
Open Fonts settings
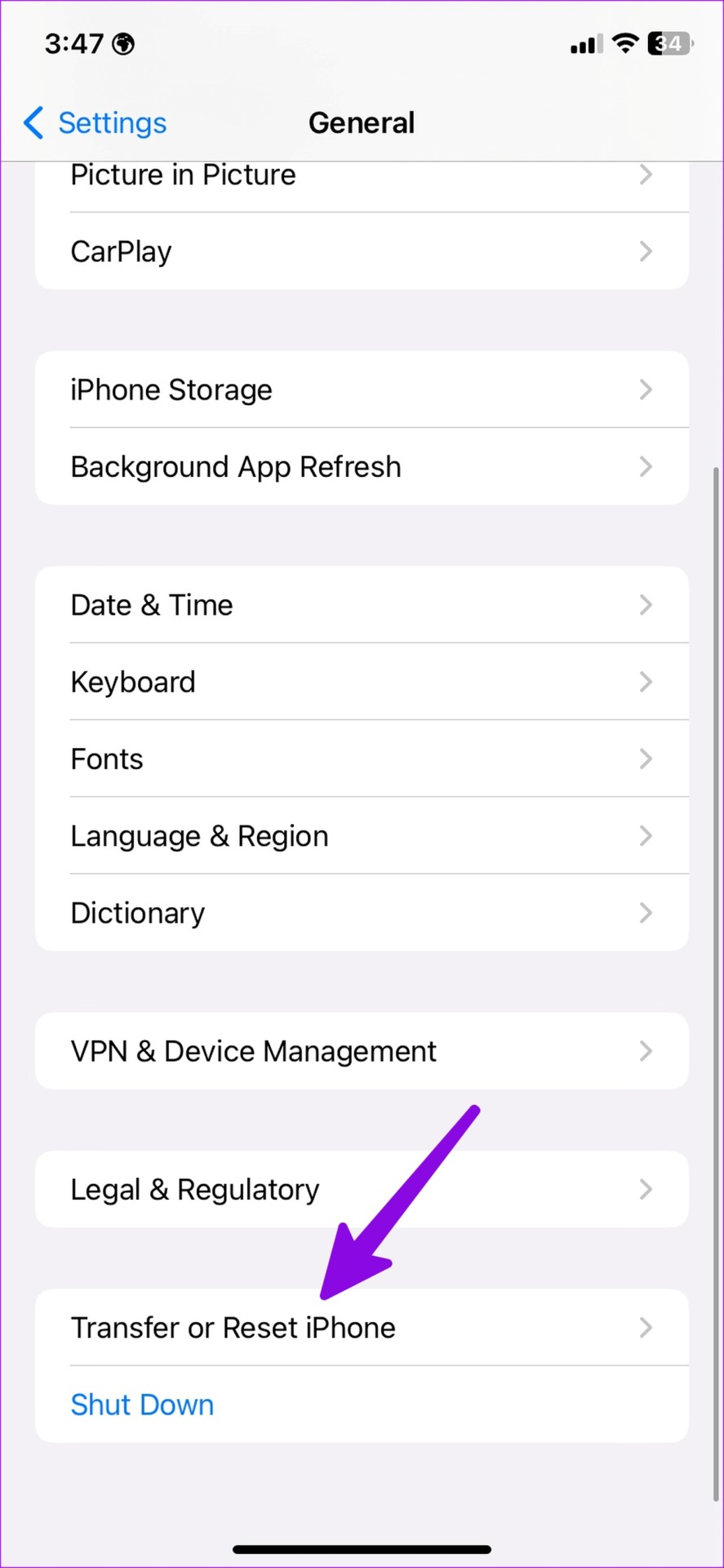(x=361, y=759)
